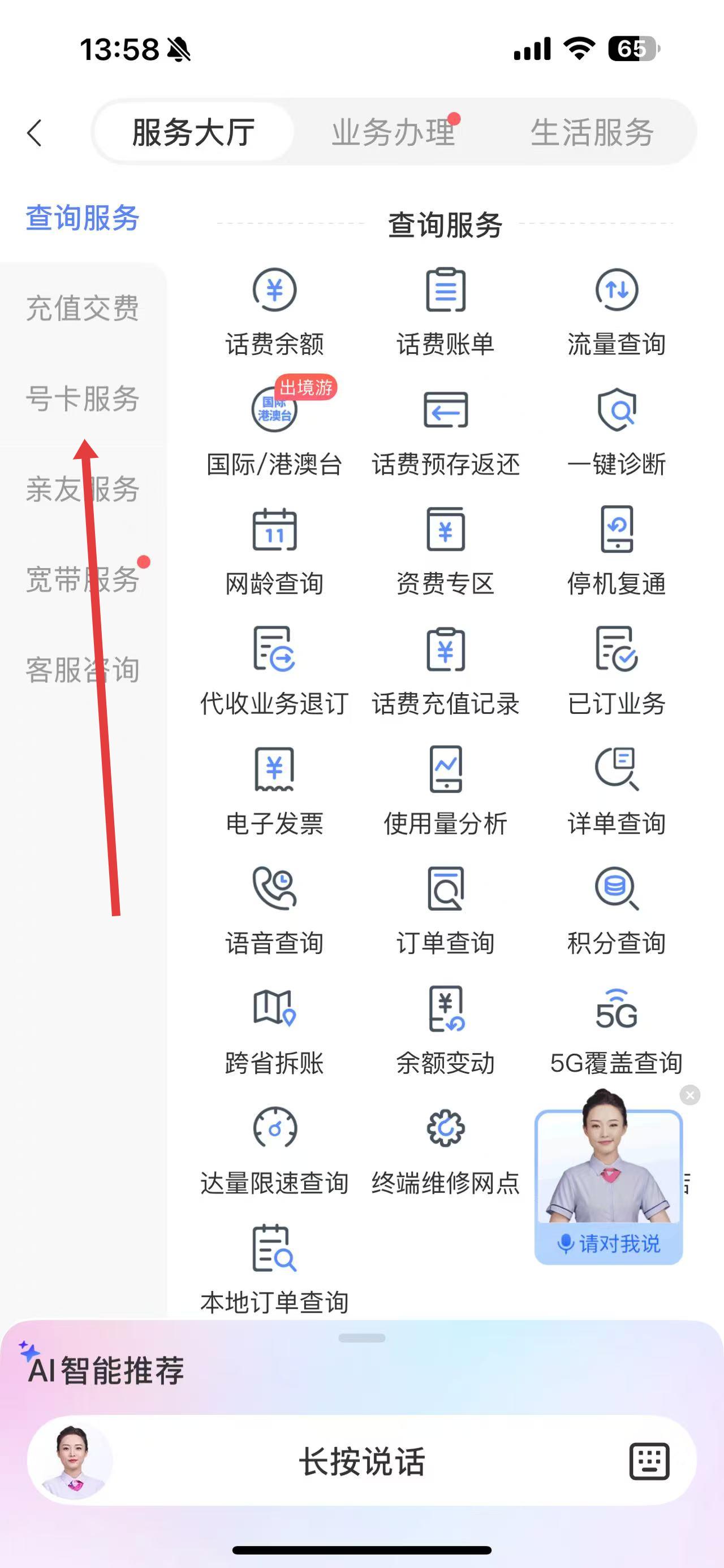Switch to the 业务办理 tab
This screenshot has width=724, height=1568.
[x=393, y=133]
